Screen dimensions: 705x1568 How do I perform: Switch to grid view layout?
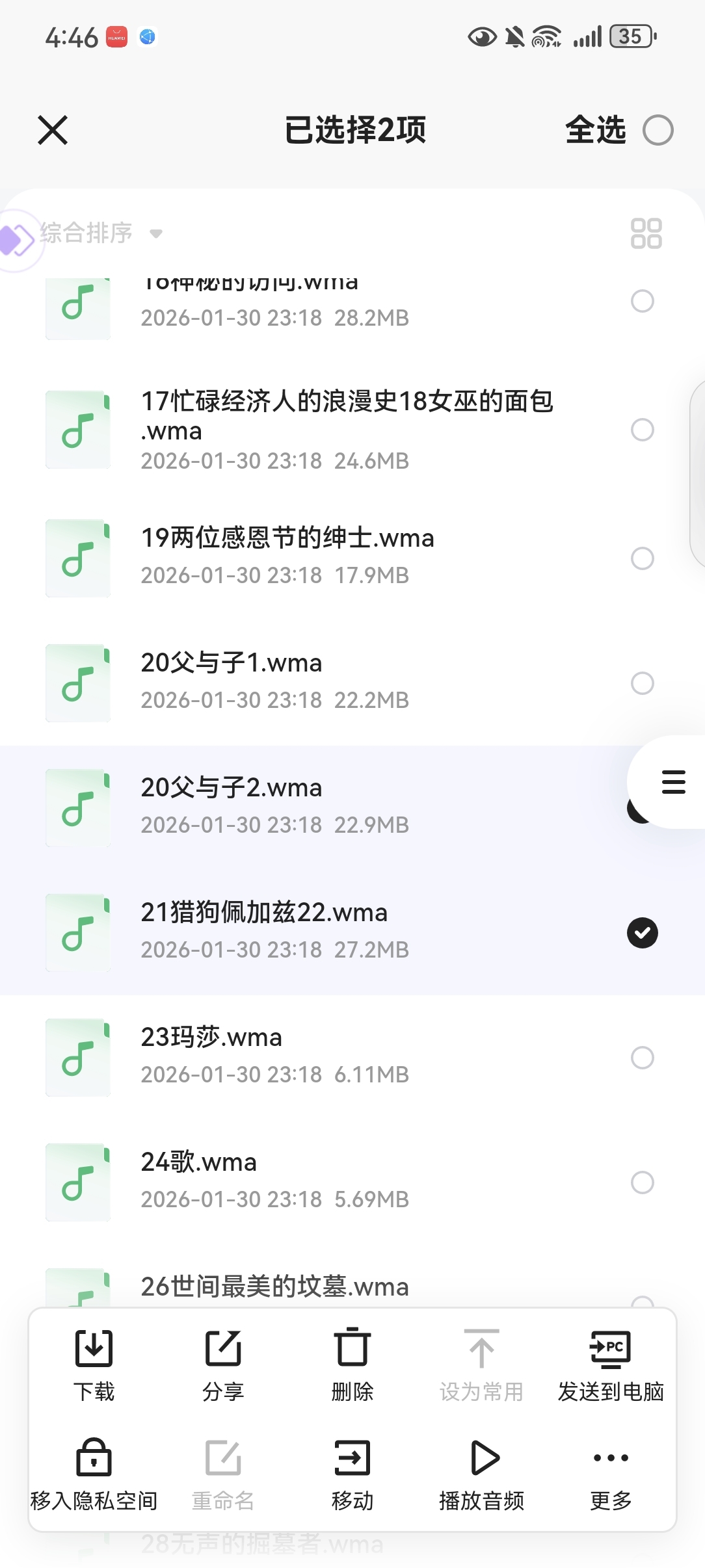click(x=646, y=233)
